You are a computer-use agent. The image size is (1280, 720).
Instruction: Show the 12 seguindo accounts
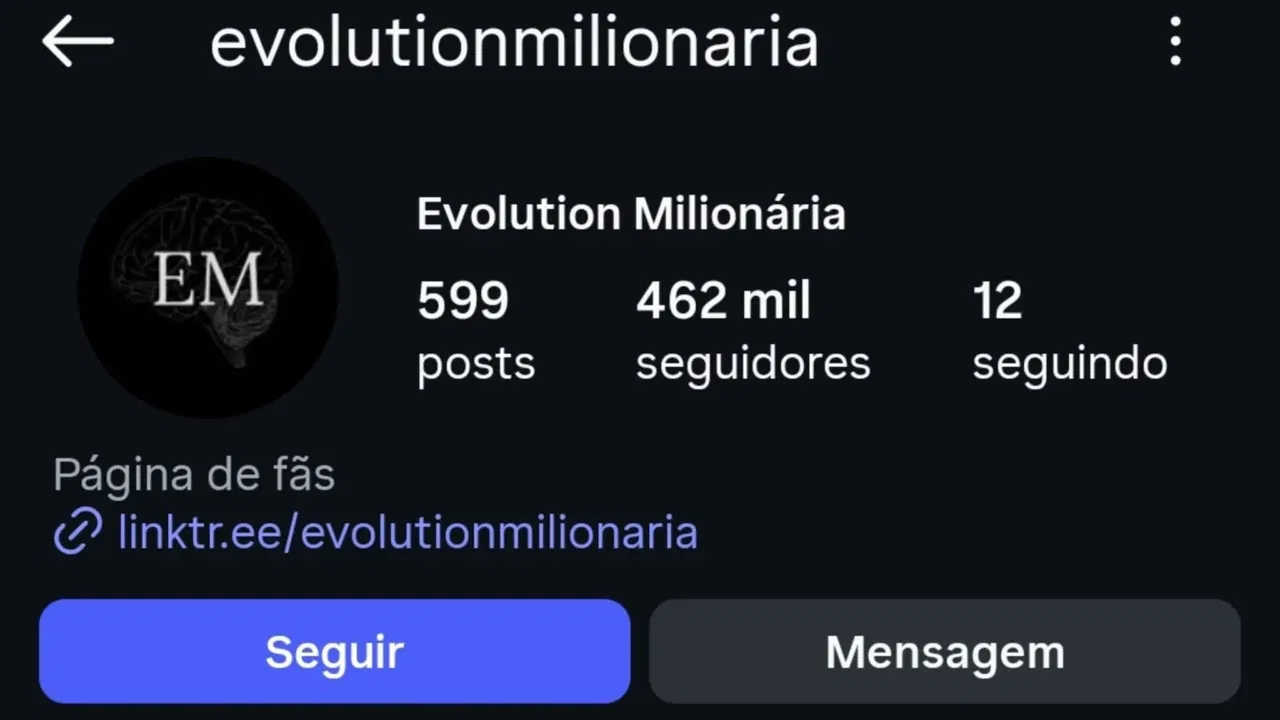point(1069,331)
